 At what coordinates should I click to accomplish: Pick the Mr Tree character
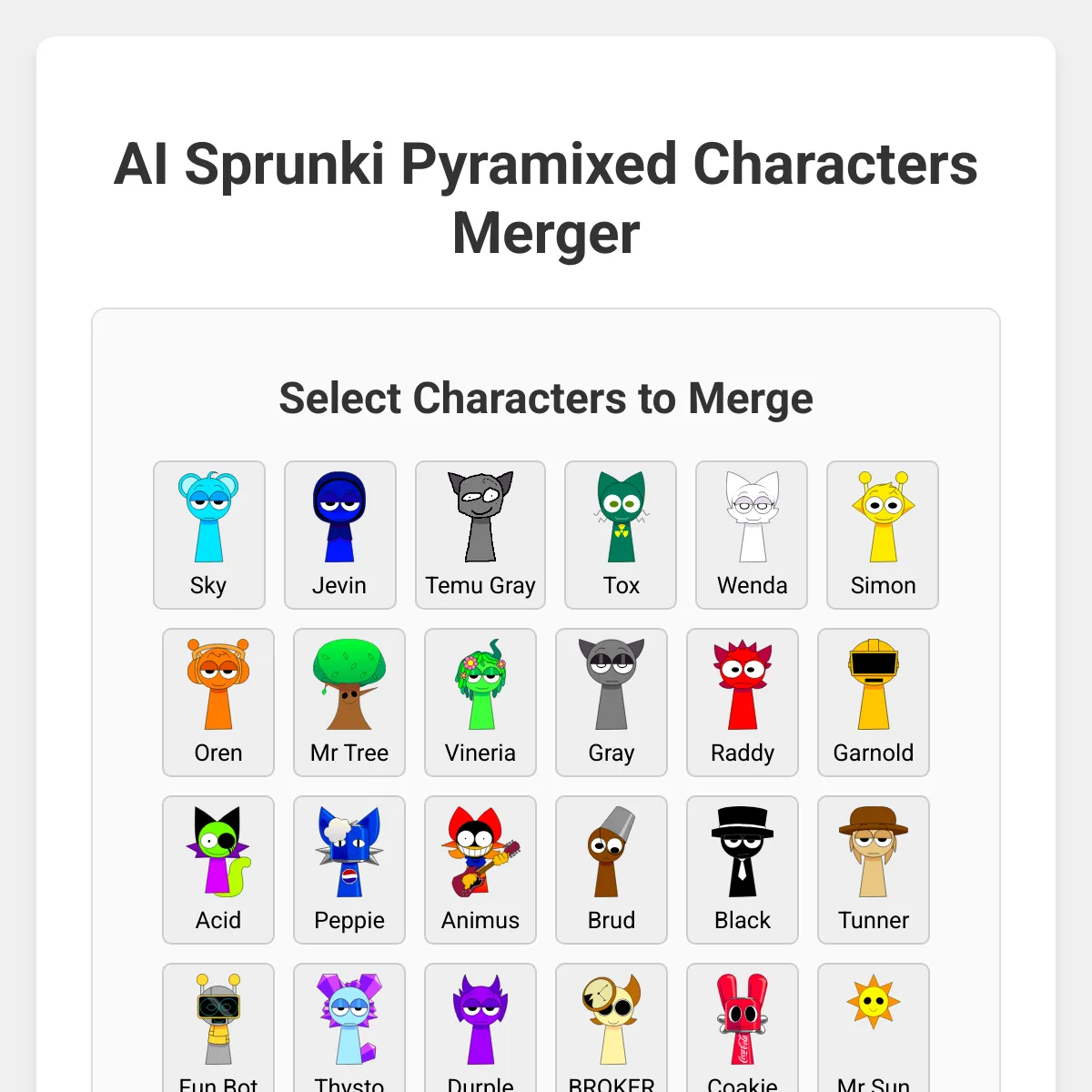point(349,702)
